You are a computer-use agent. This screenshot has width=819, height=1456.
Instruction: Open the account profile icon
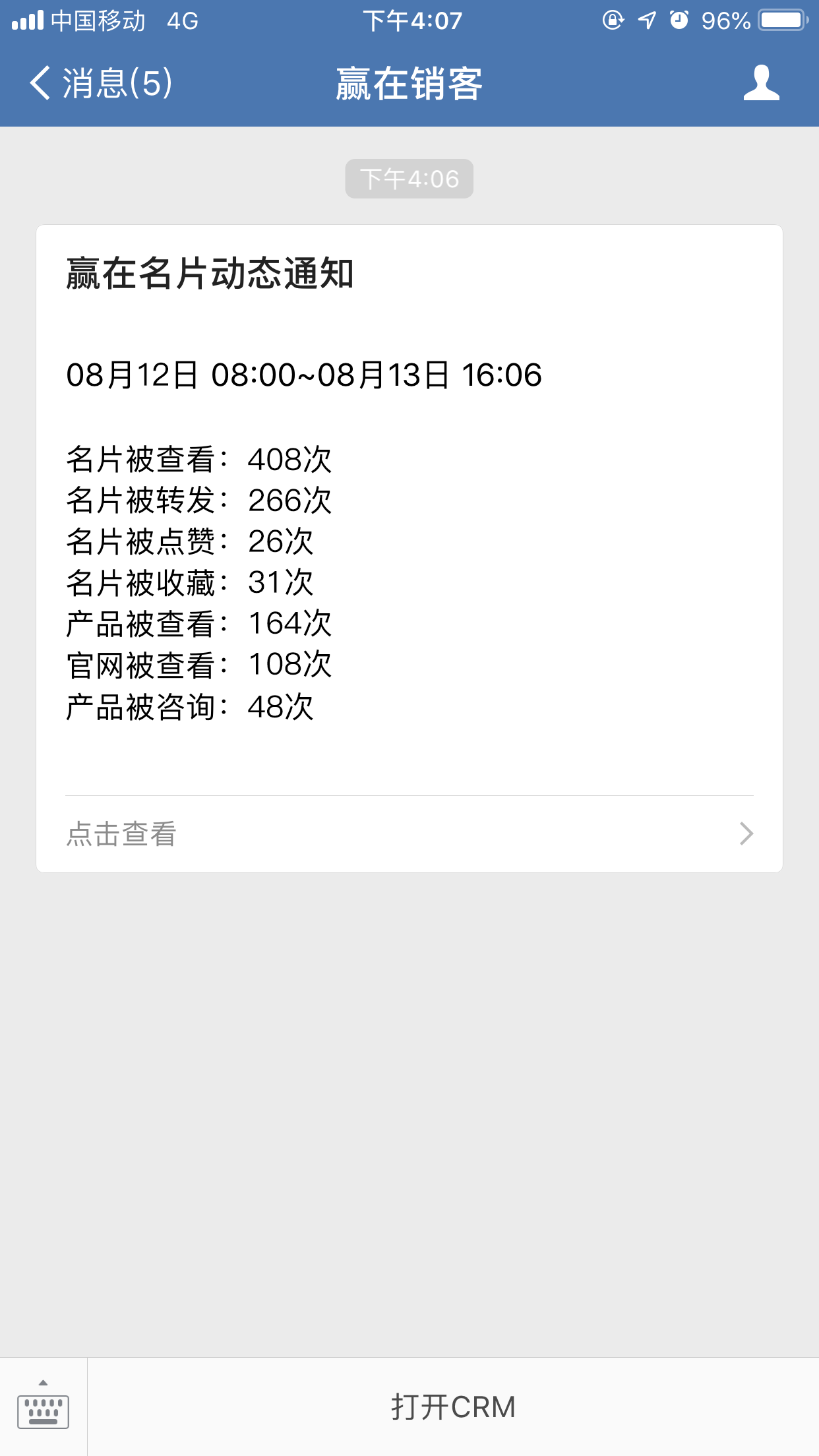pos(761,83)
